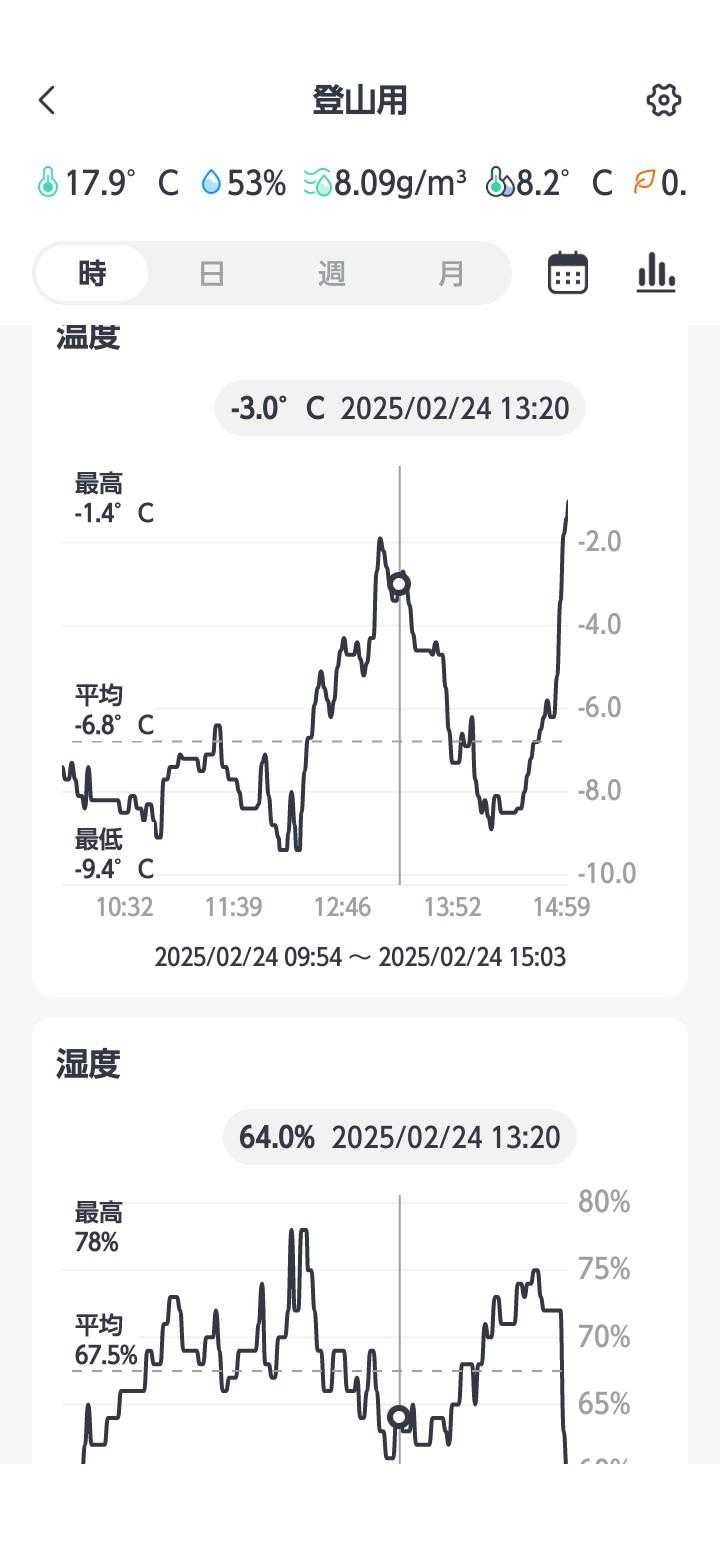The image size is (720, 1560).
Task: Switch to the 日 (day) view
Action: (211, 273)
